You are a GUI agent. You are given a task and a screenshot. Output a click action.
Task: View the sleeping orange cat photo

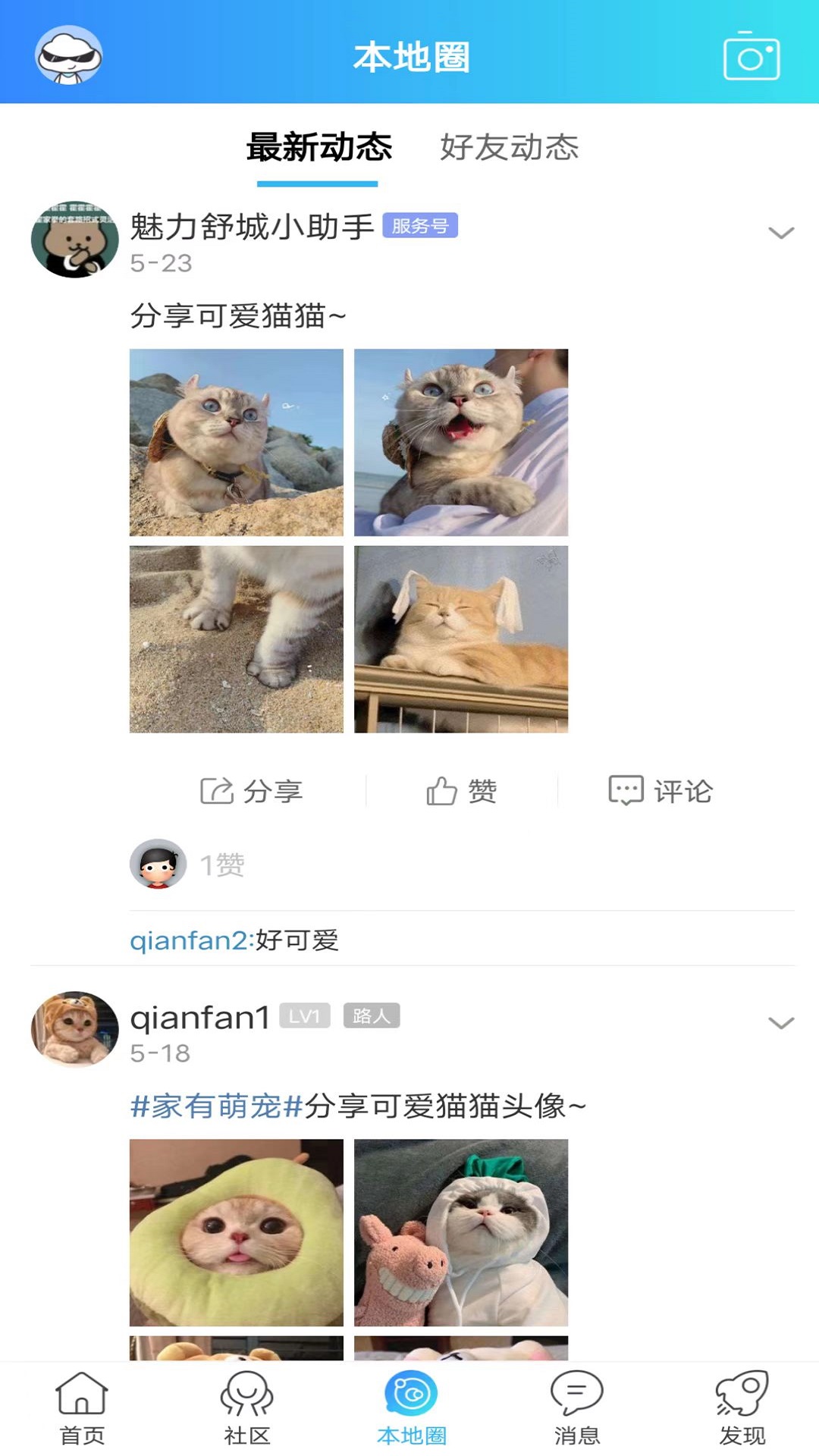[x=460, y=639]
